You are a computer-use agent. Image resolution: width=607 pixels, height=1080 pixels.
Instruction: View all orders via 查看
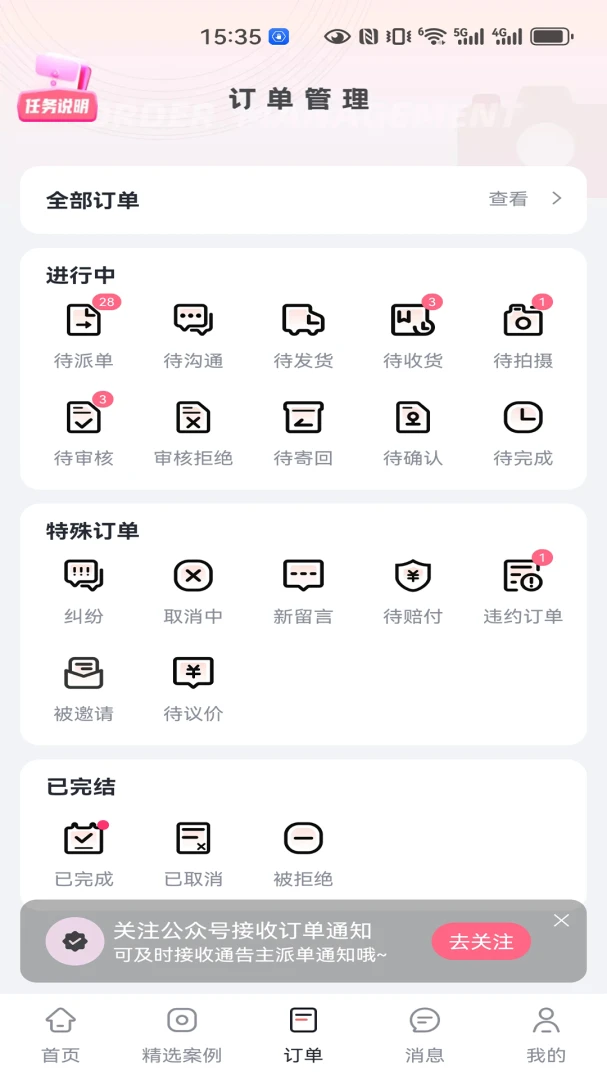(x=525, y=199)
